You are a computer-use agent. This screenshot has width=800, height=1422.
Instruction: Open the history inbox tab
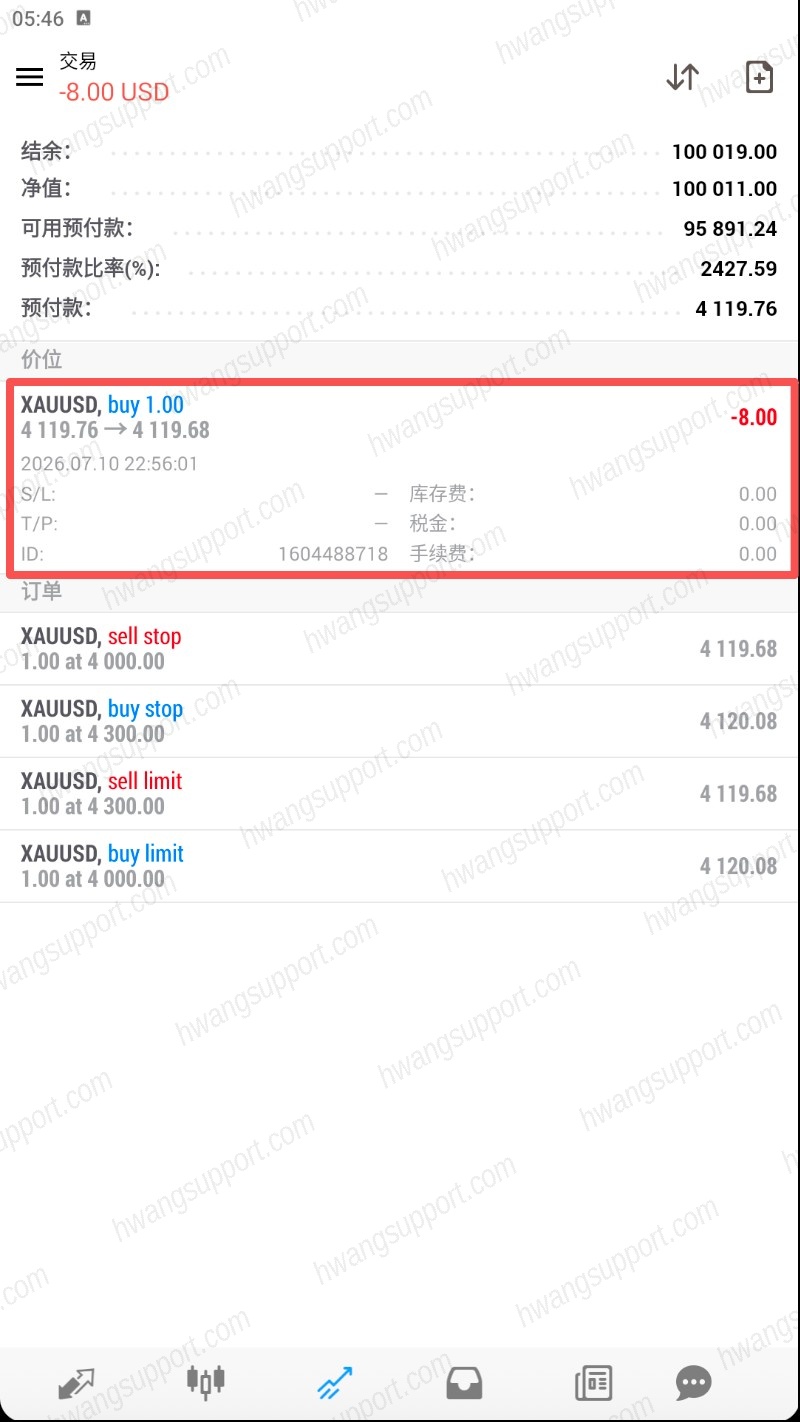(x=464, y=1384)
